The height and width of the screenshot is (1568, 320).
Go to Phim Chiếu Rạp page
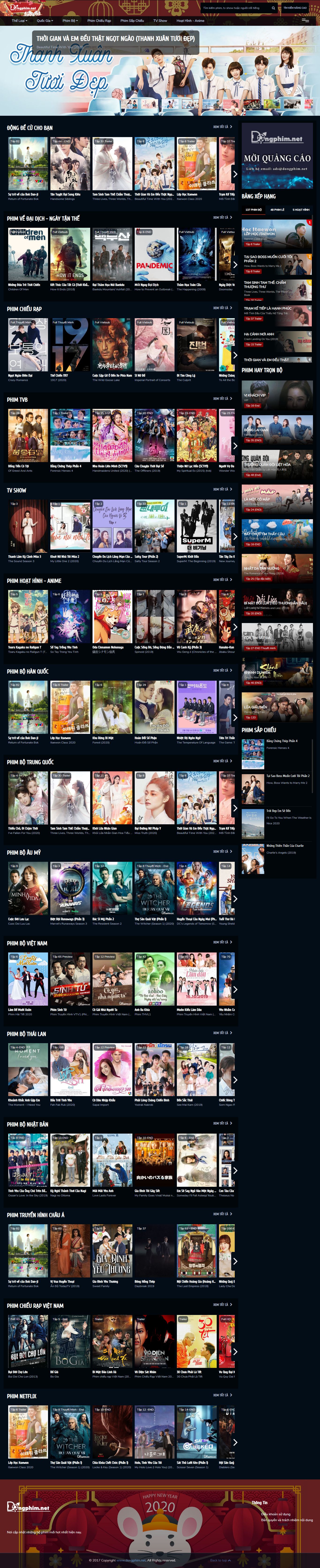pos(99,21)
